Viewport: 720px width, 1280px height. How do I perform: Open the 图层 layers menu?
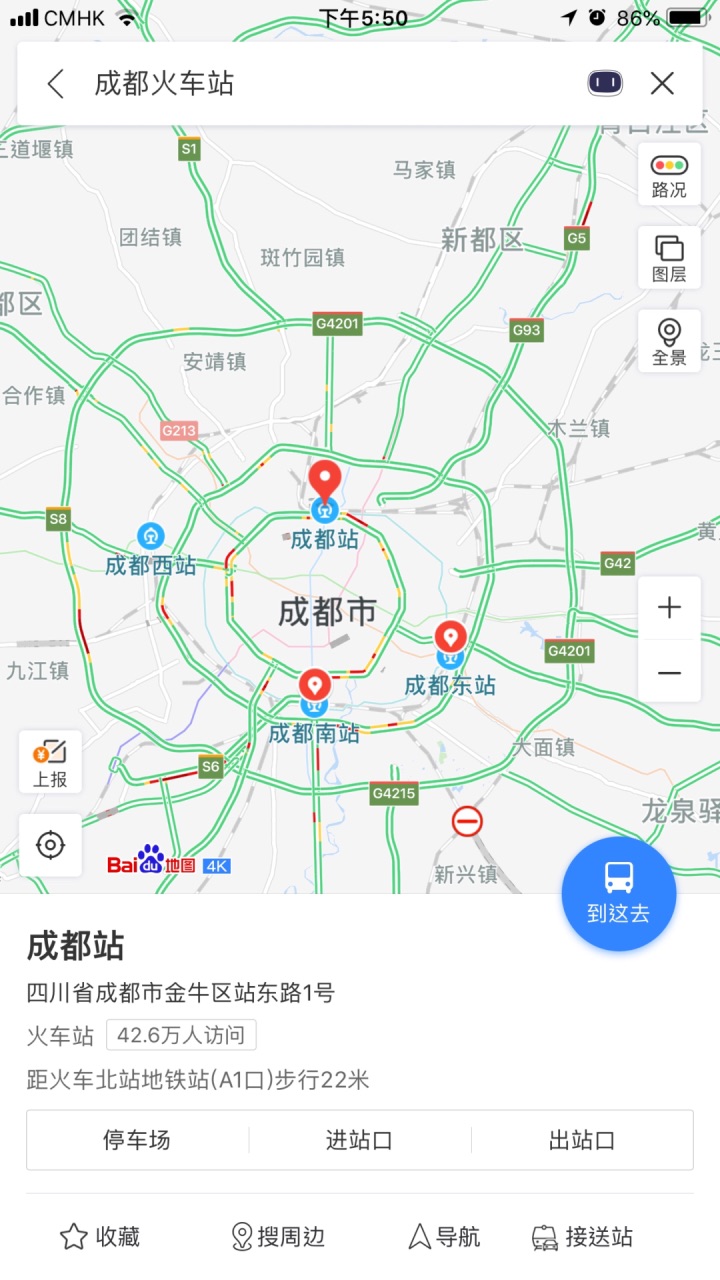coord(669,258)
